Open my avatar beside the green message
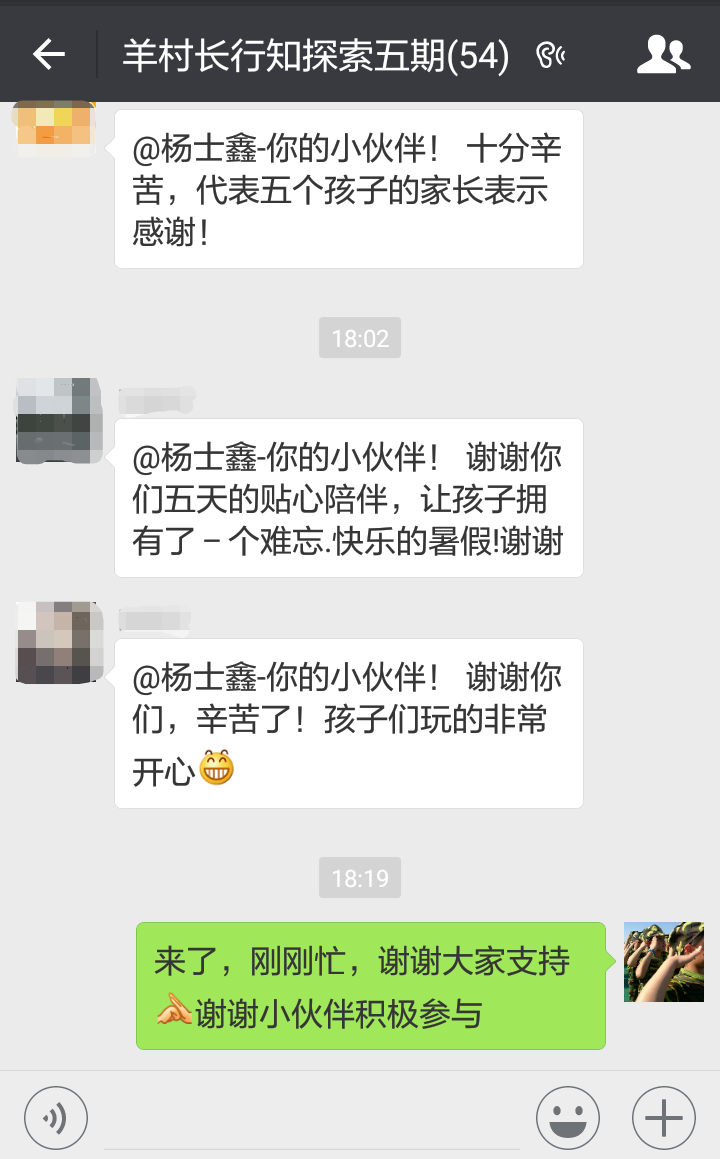This screenshot has height=1159, width=720. 664,962
